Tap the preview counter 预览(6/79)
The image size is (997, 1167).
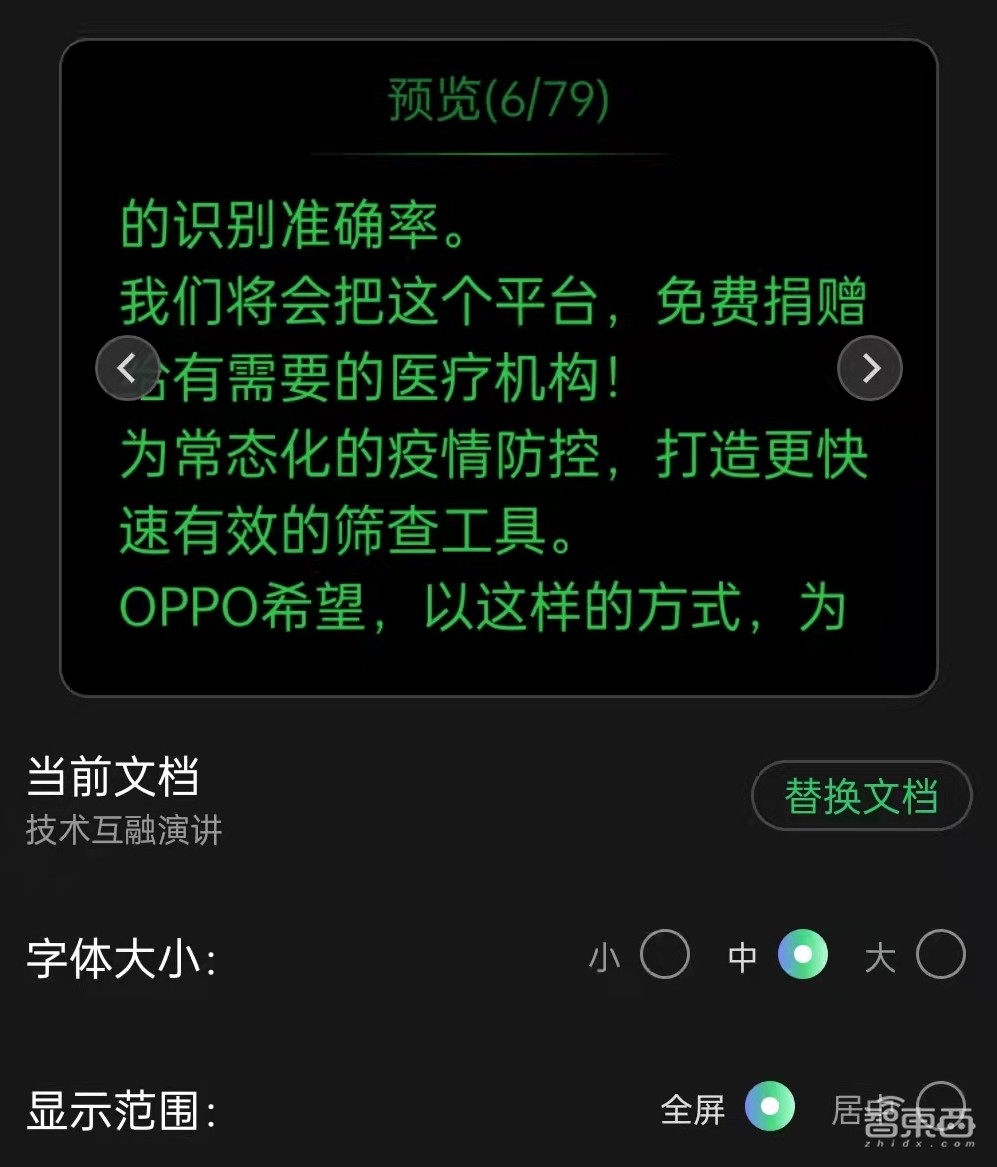click(x=498, y=103)
